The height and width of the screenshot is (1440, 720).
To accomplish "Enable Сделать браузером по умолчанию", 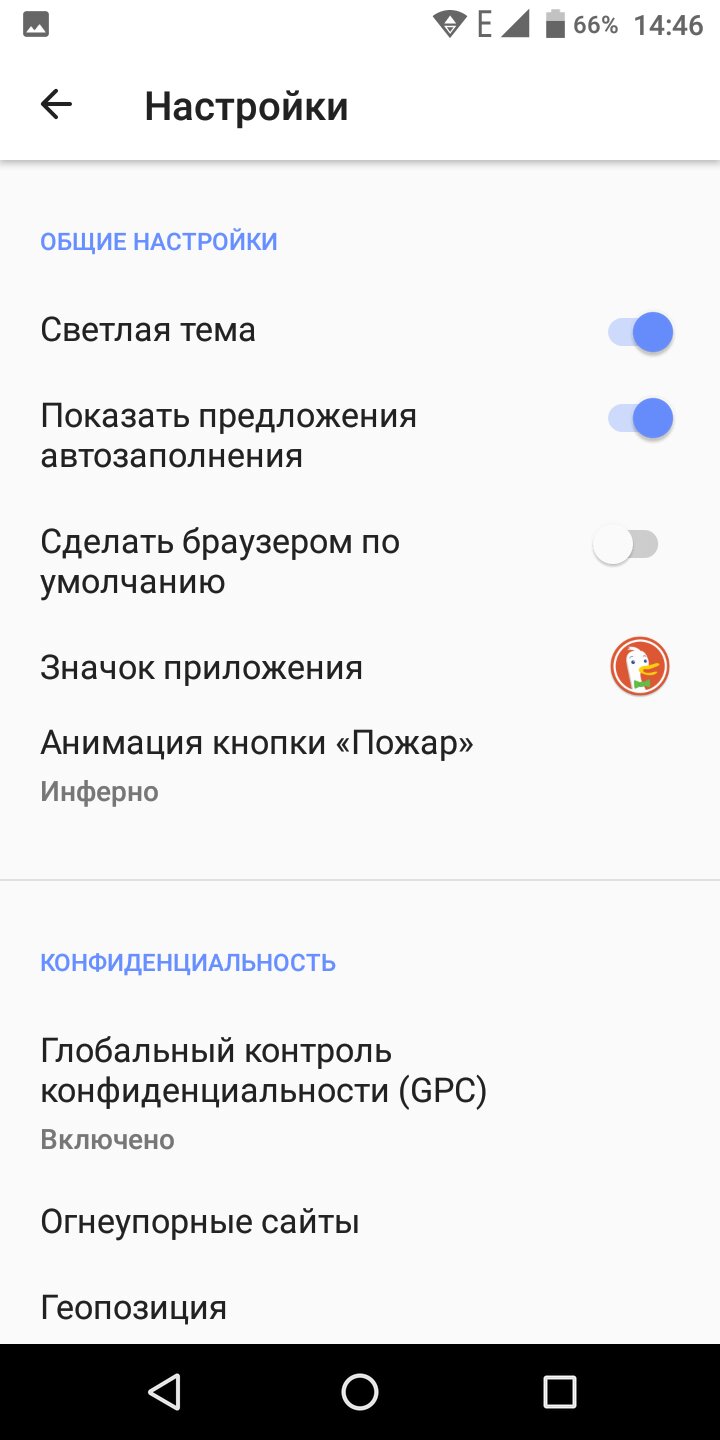I will coord(626,546).
